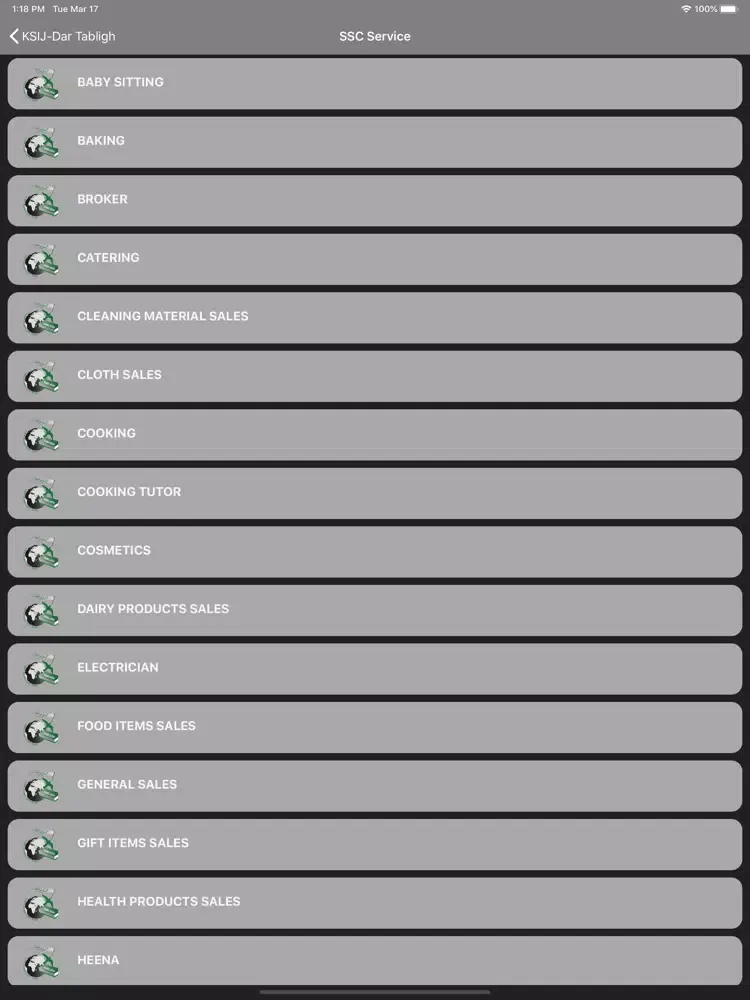The image size is (750, 1000).
Task: Select the BAKING row
Action: click(375, 141)
